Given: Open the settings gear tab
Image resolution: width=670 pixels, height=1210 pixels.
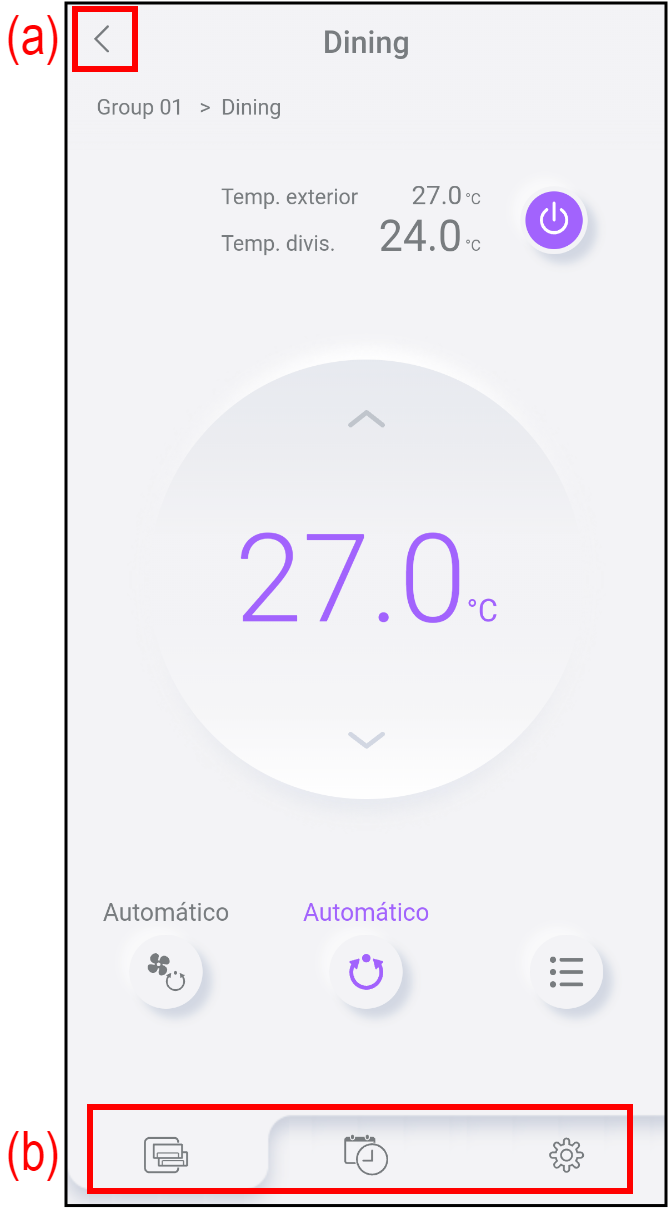Looking at the screenshot, I should (566, 1155).
